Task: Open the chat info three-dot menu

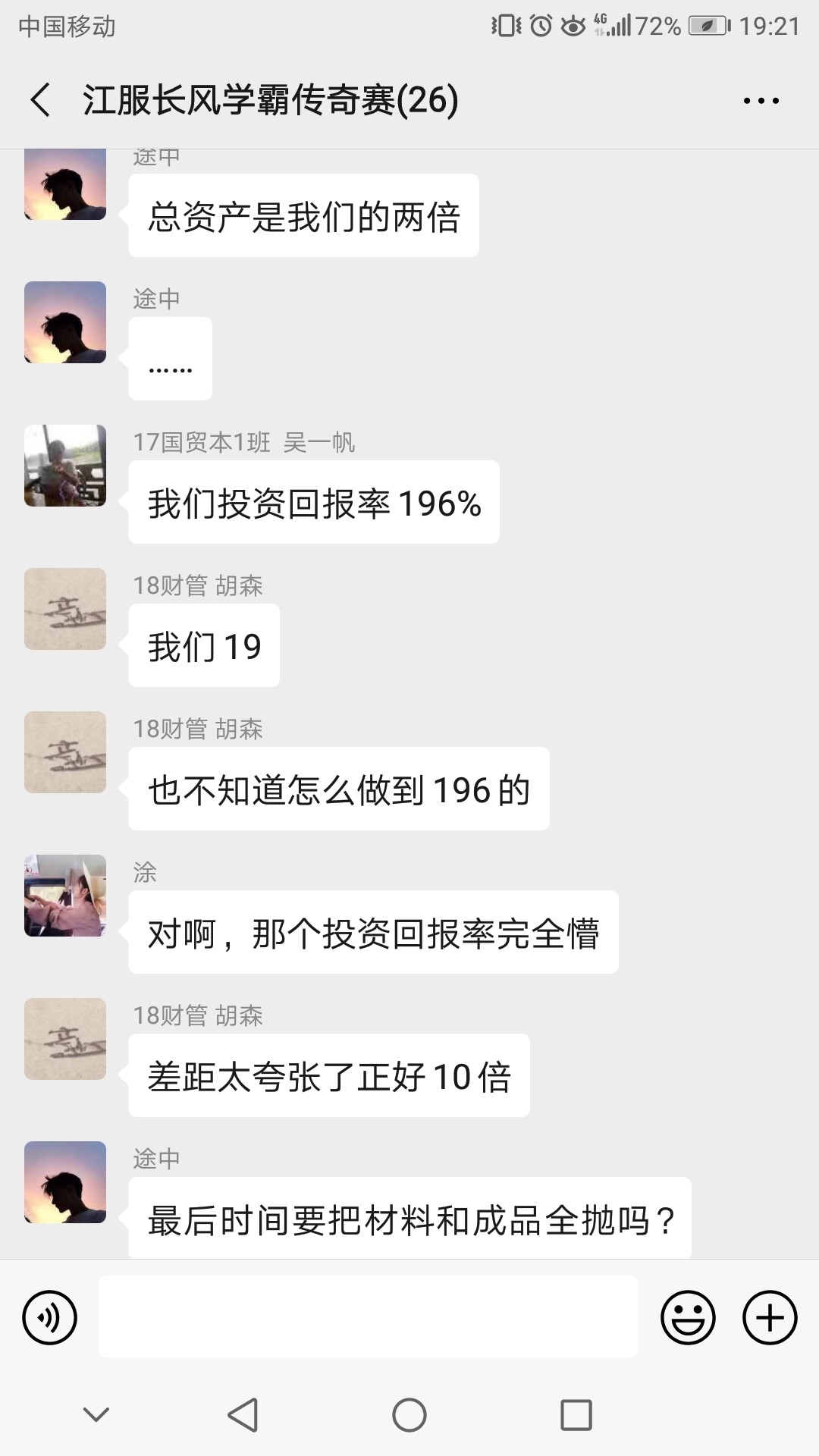Action: [761, 100]
